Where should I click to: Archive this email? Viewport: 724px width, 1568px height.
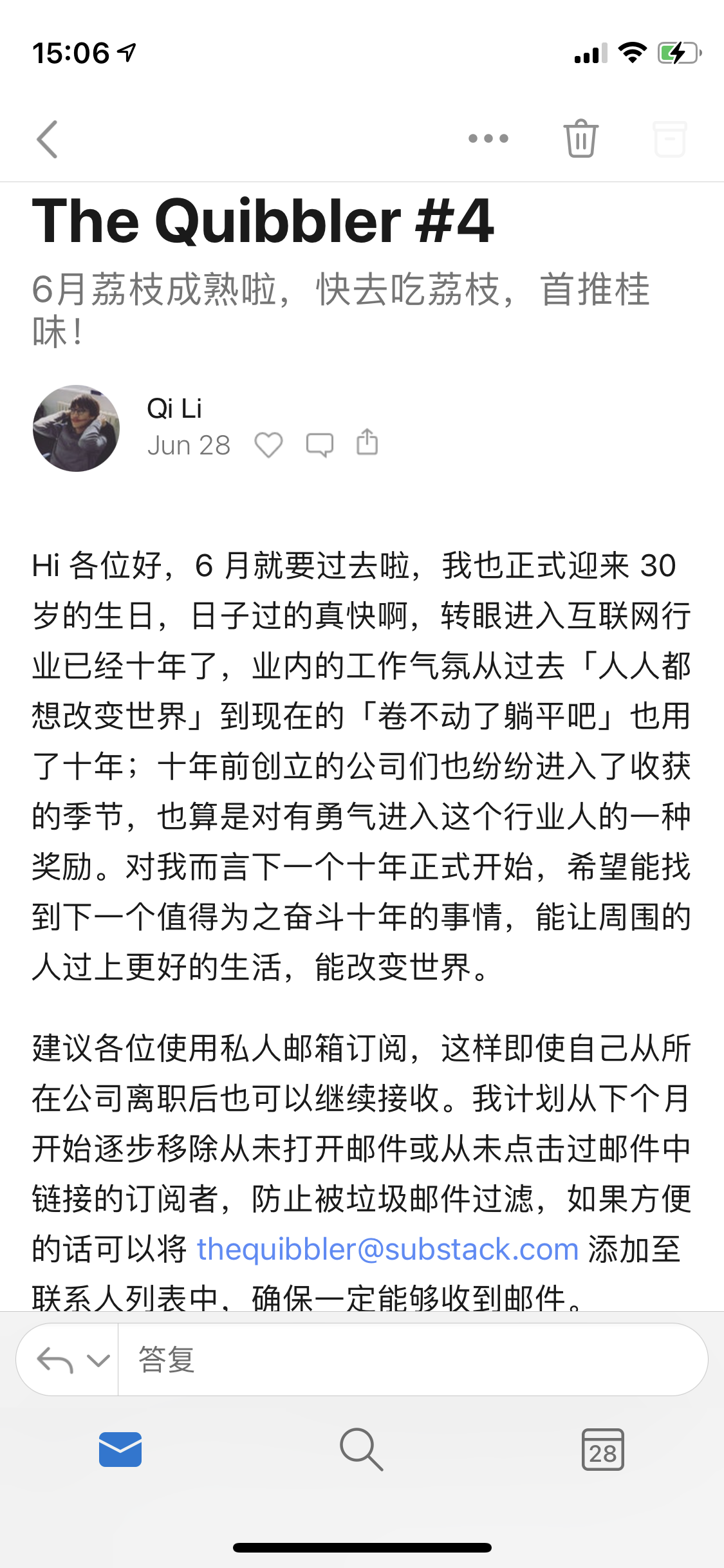670,138
